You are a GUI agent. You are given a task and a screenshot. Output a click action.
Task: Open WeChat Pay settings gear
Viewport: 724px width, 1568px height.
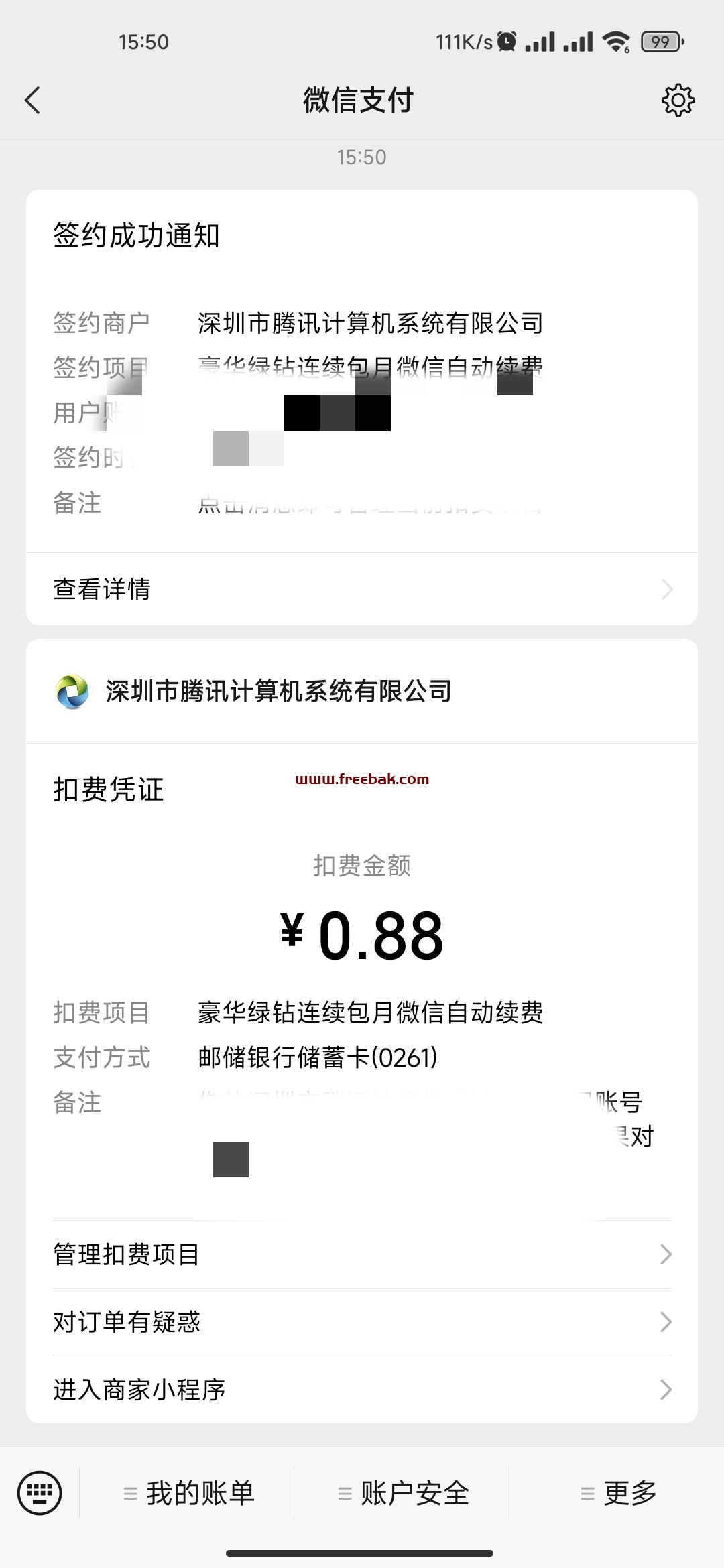[678, 101]
